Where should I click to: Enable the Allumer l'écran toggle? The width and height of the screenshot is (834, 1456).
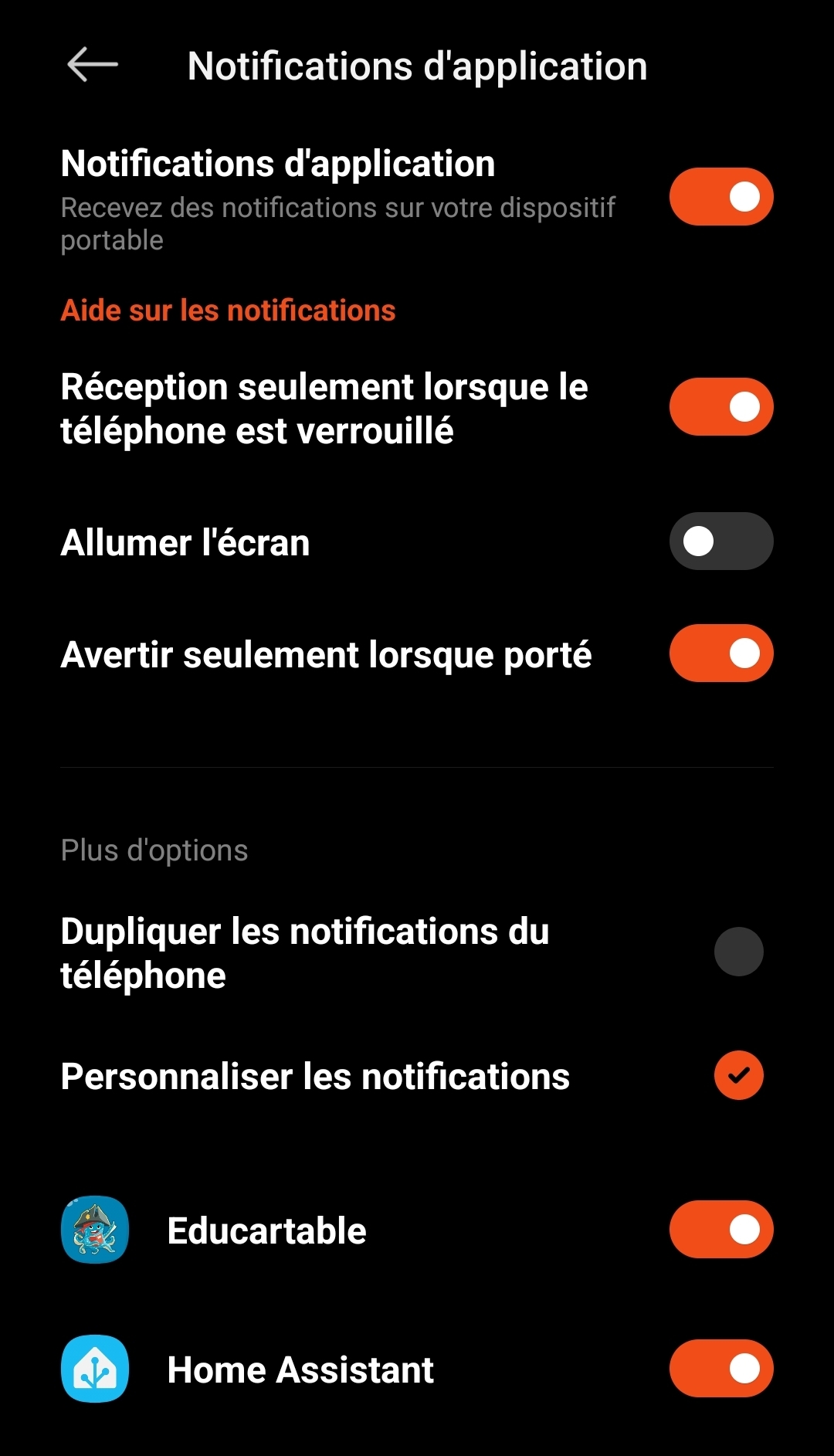pos(721,541)
